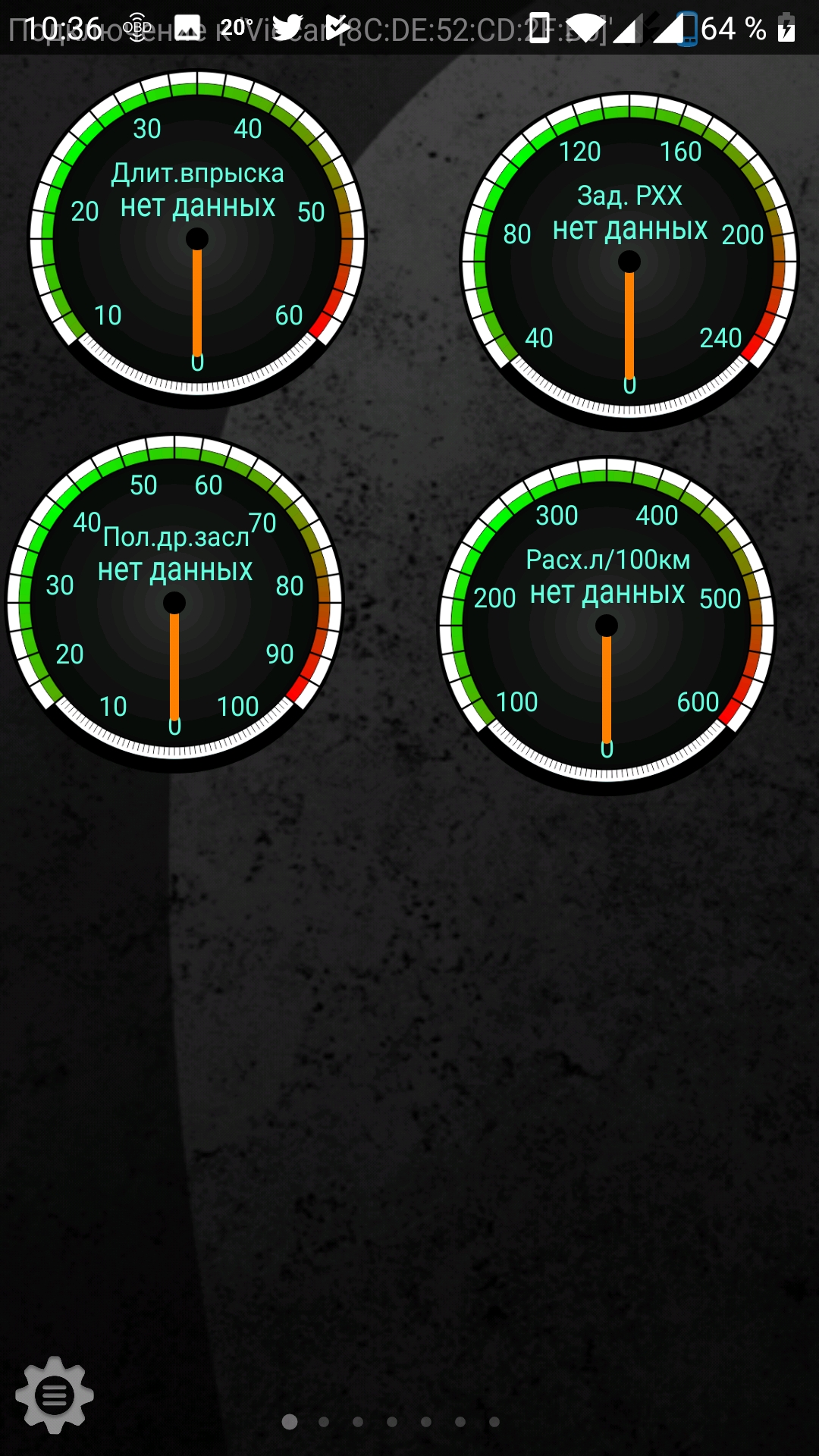Jump to the last page indicator dot
819x1456 pixels.
(494, 1422)
